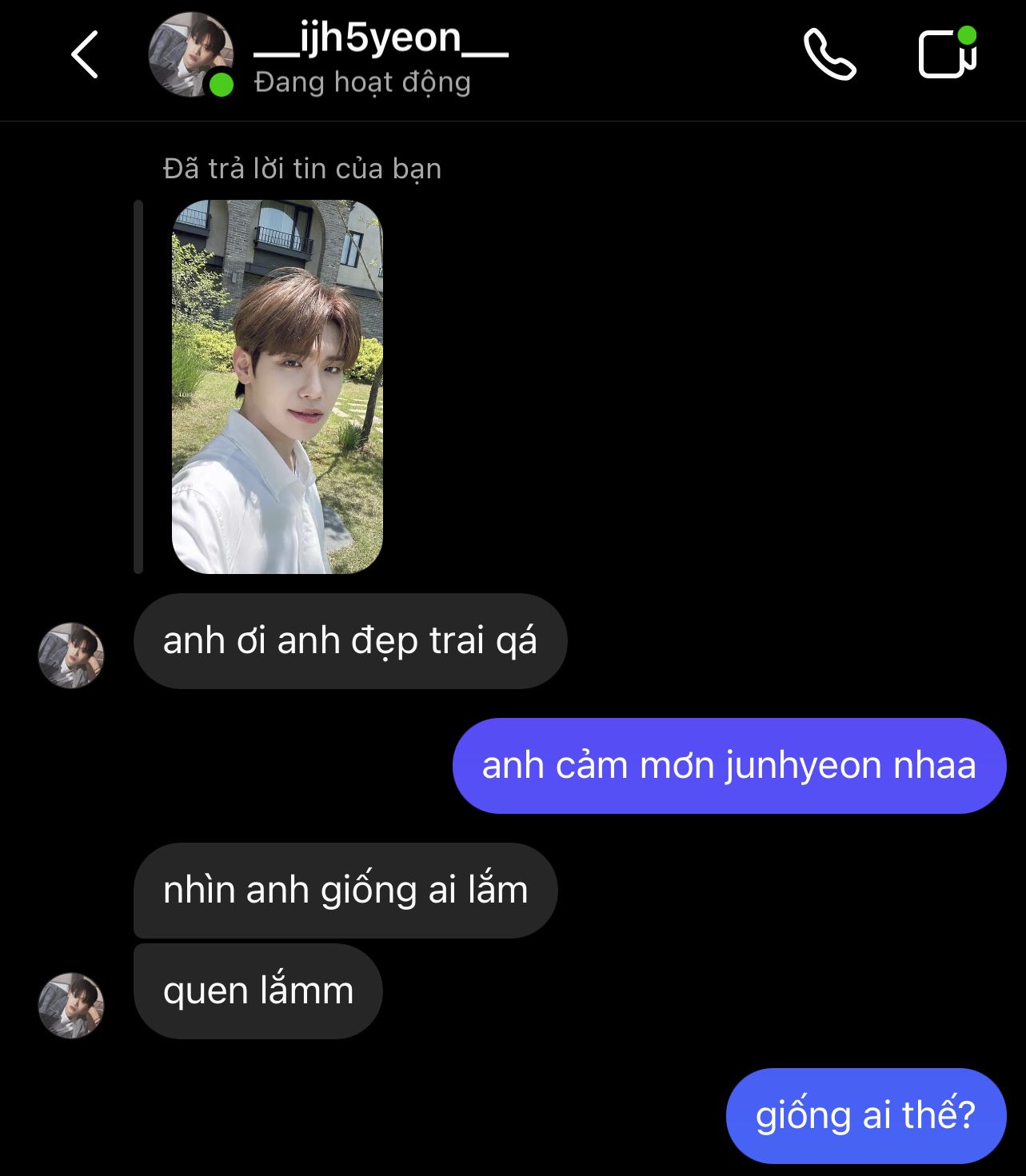This screenshot has height=1176, width=1026.
Task: Start a voice call with __ijh5yeon__
Action: [829, 54]
